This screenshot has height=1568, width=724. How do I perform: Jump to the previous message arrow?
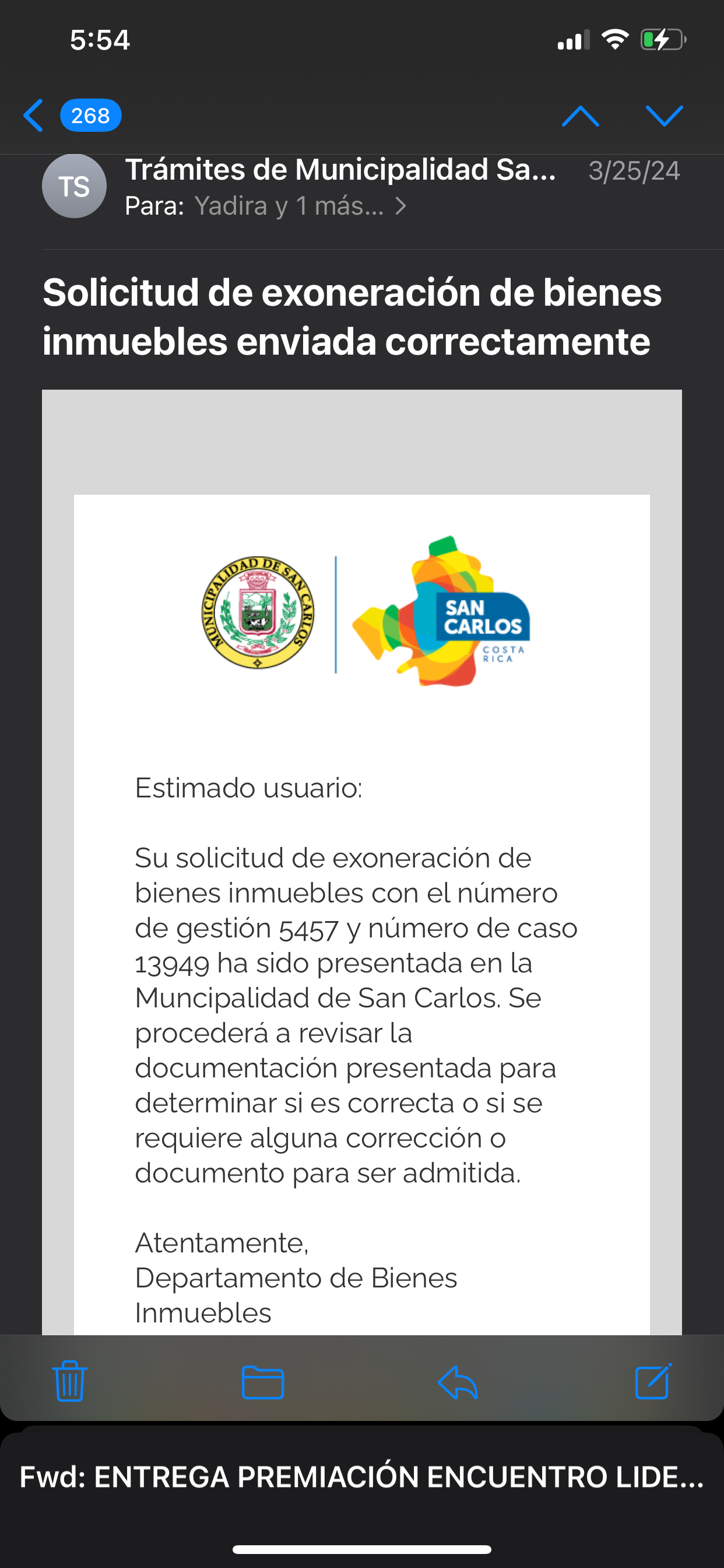[x=581, y=116]
